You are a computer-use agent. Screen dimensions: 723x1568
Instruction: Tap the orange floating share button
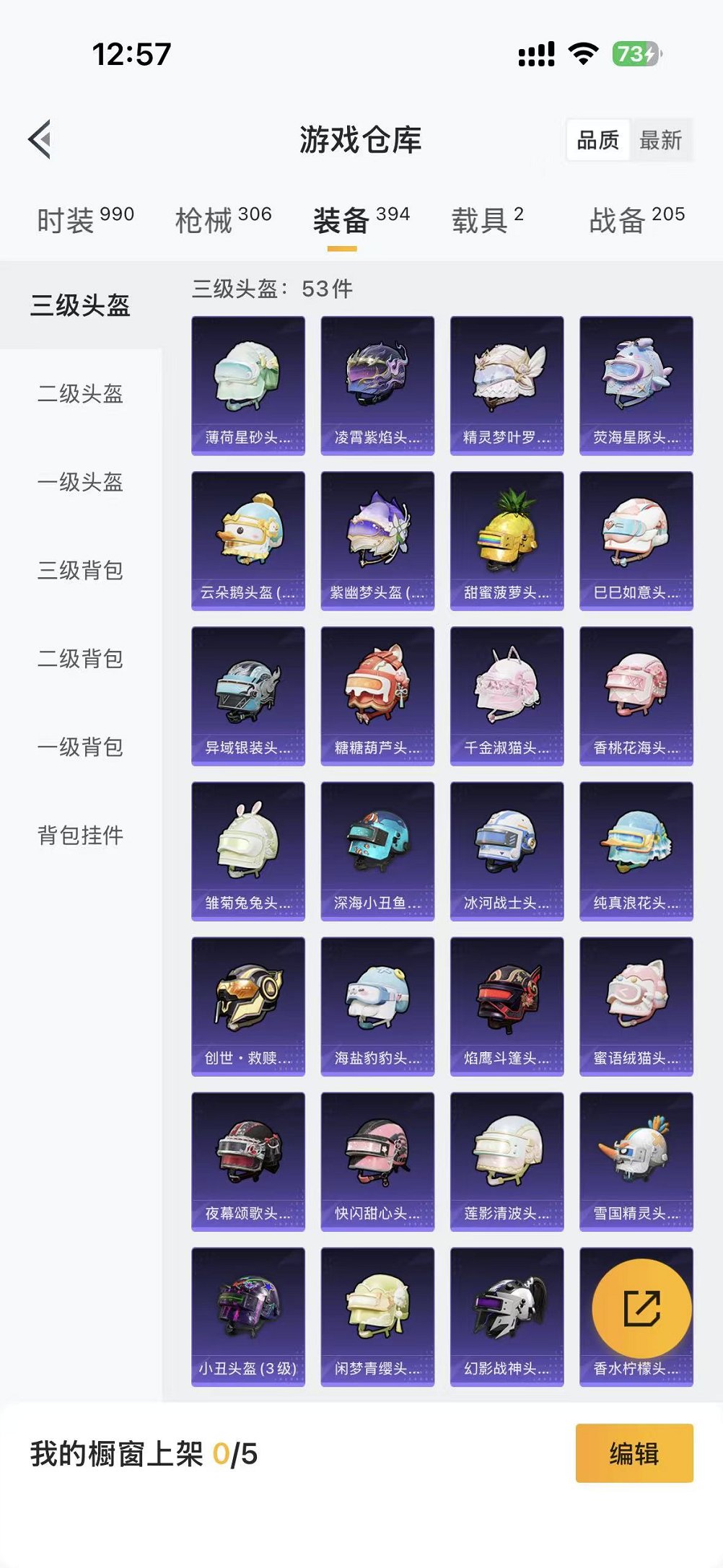(x=641, y=1308)
